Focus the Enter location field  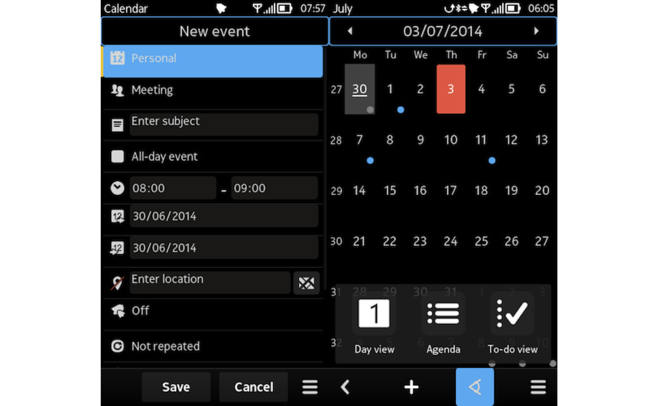(x=208, y=281)
